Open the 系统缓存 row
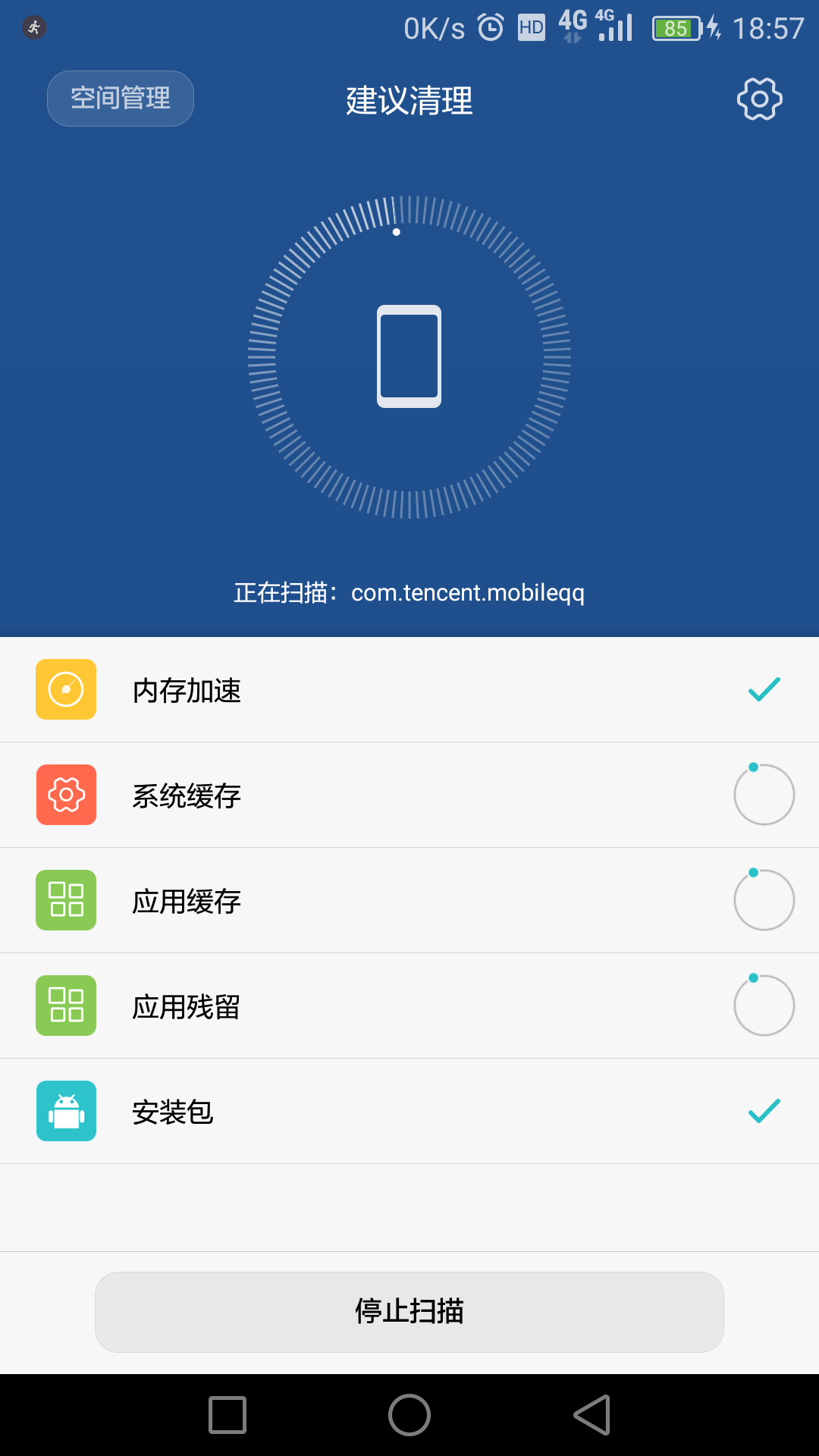Image resolution: width=819 pixels, height=1456 pixels. pos(409,795)
